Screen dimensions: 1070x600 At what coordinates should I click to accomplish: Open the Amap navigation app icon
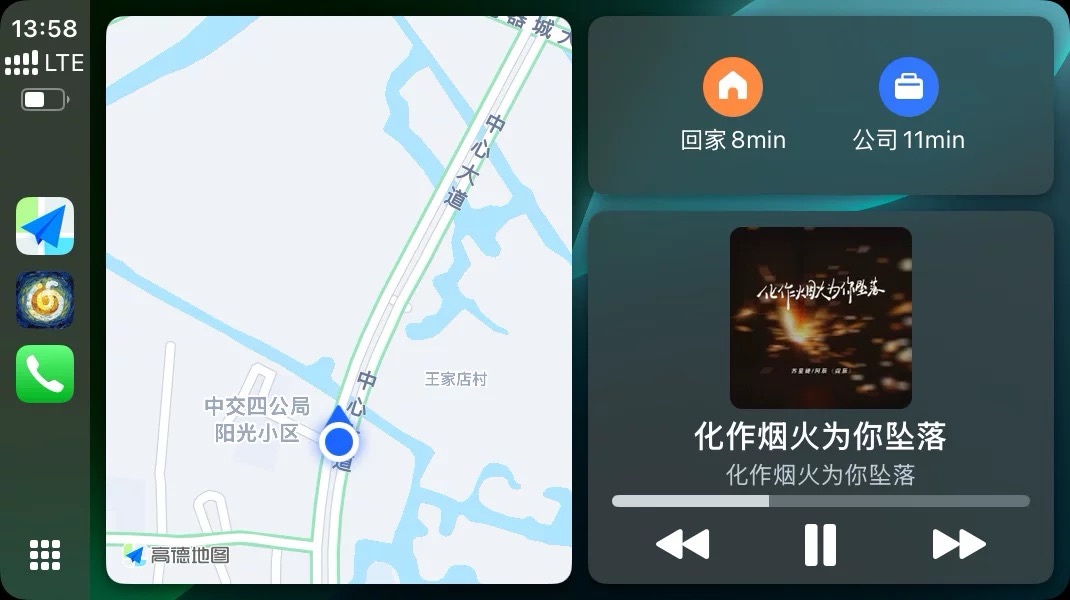[45, 226]
